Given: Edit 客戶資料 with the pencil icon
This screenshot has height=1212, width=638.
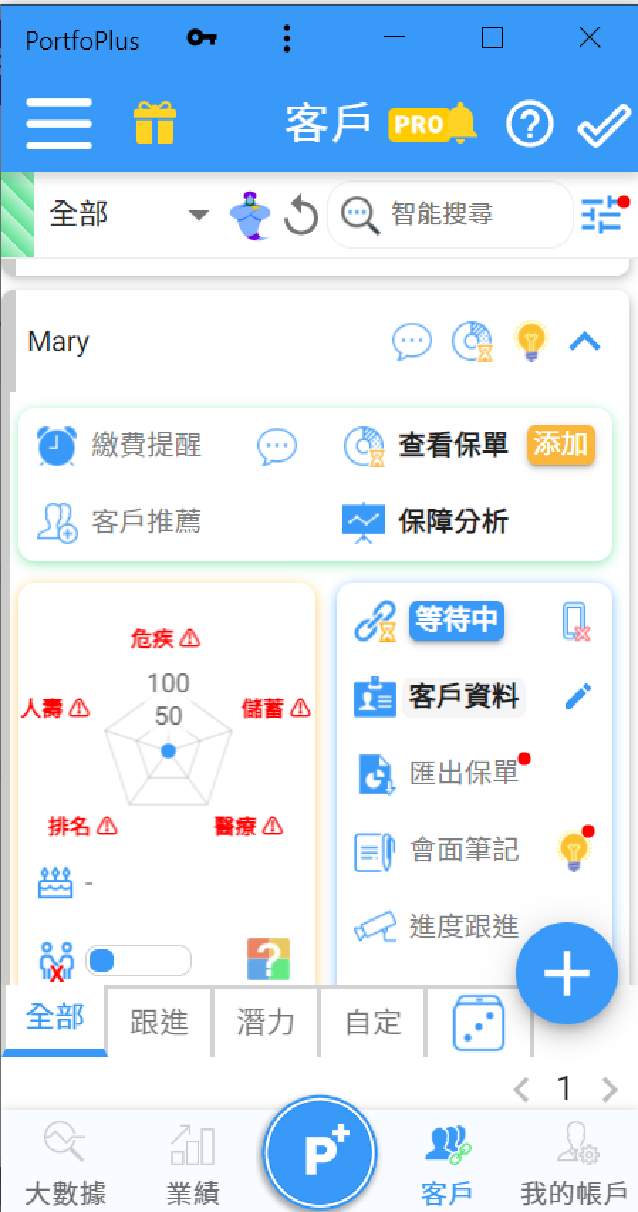Looking at the screenshot, I should click(578, 697).
